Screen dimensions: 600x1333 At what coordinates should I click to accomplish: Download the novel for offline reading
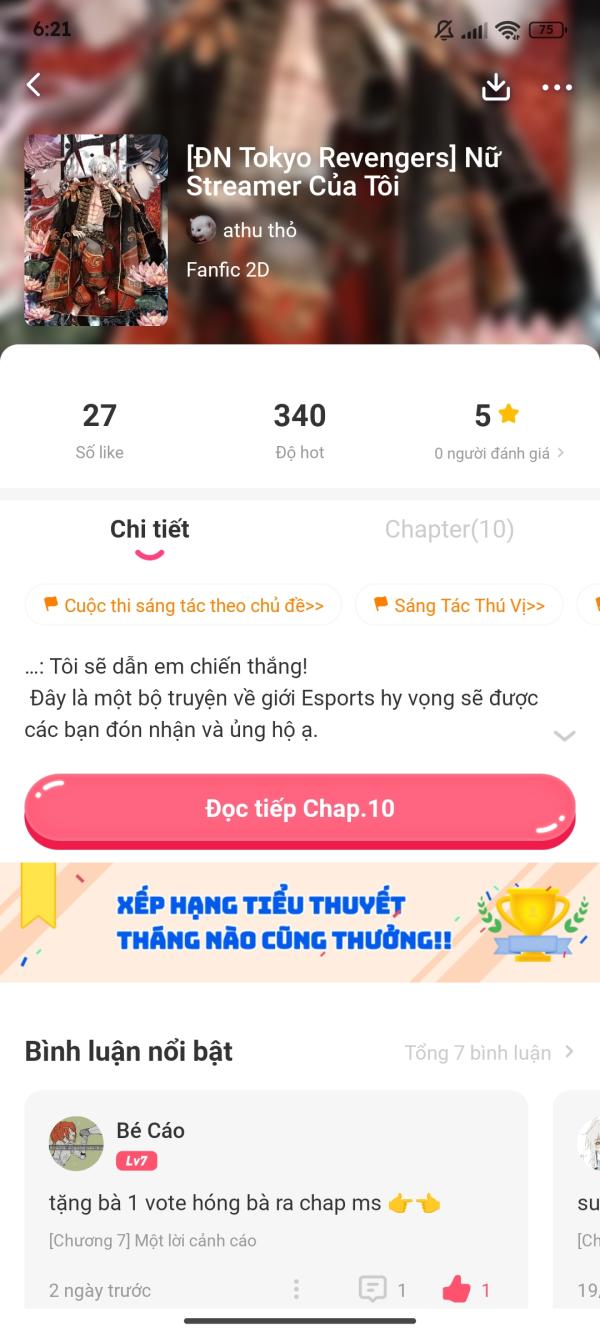click(x=496, y=87)
